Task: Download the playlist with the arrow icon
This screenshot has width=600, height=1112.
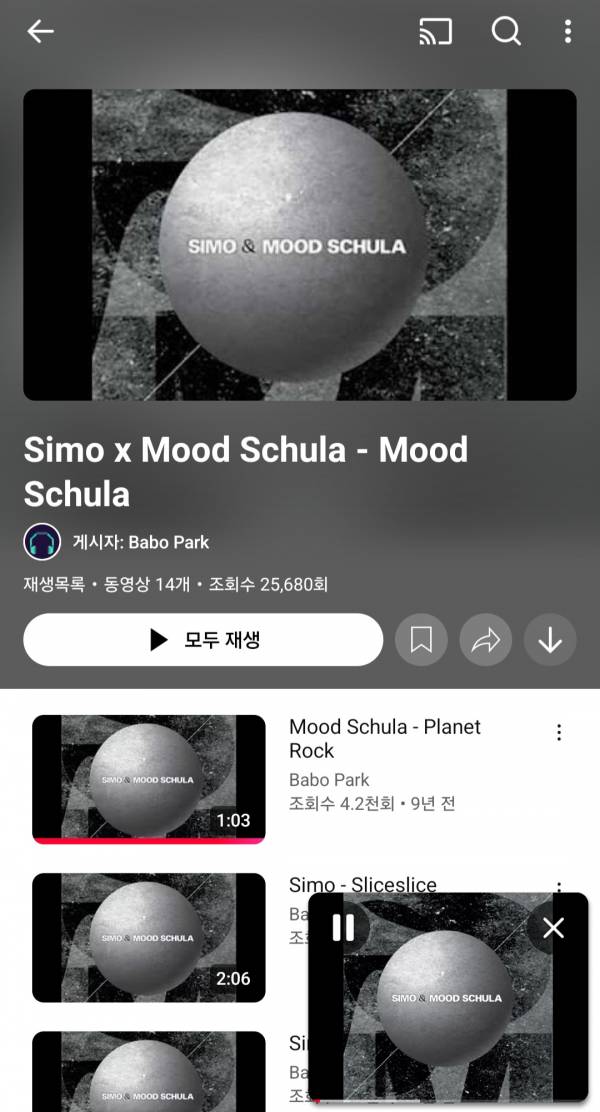Action: click(550, 640)
